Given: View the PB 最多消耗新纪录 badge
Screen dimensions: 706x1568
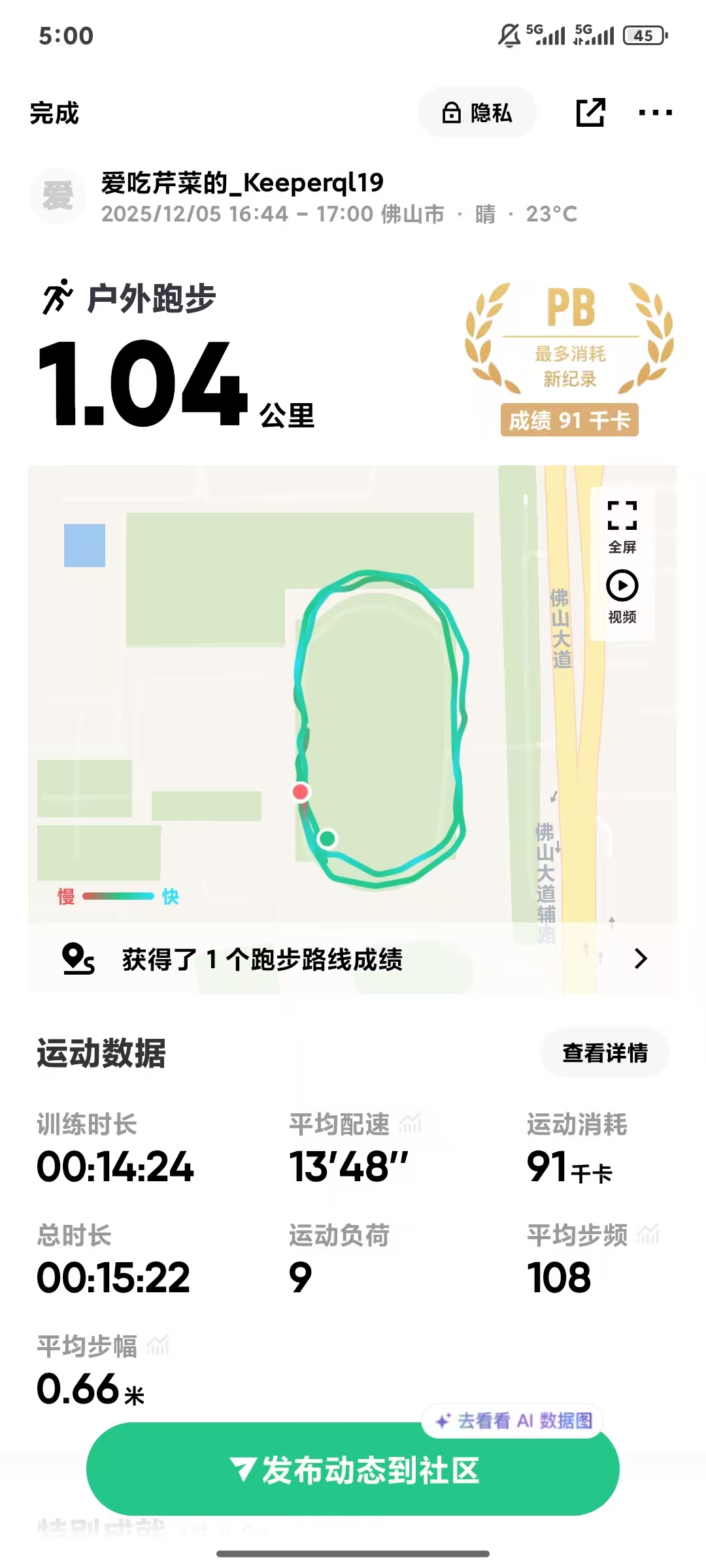Looking at the screenshot, I should 569,359.
